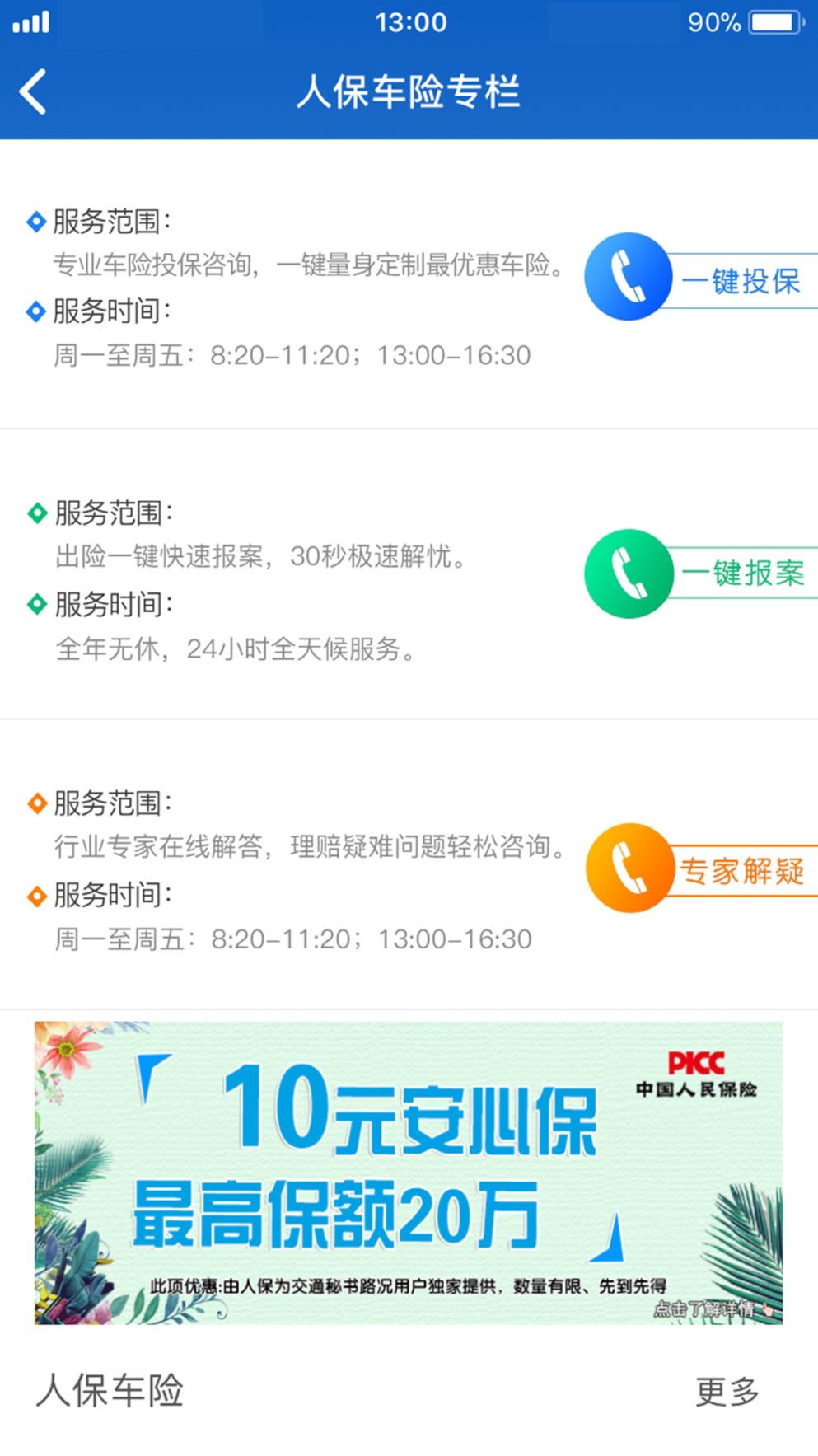This screenshot has width=818, height=1456.
Task: Click the back arrow in the title bar
Action: 33,92
